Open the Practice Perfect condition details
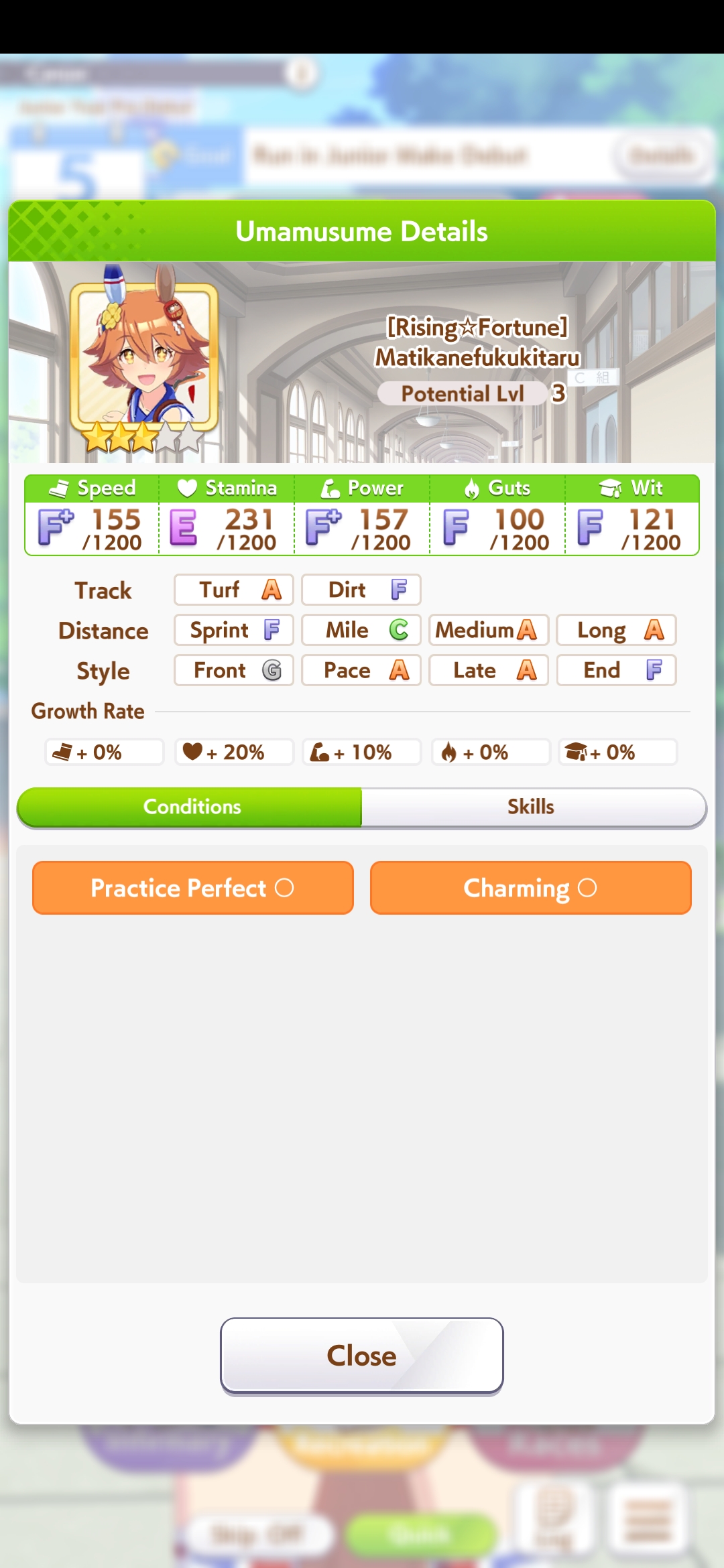The height and width of the screenshot is (1568, 724). pos(193,888)
